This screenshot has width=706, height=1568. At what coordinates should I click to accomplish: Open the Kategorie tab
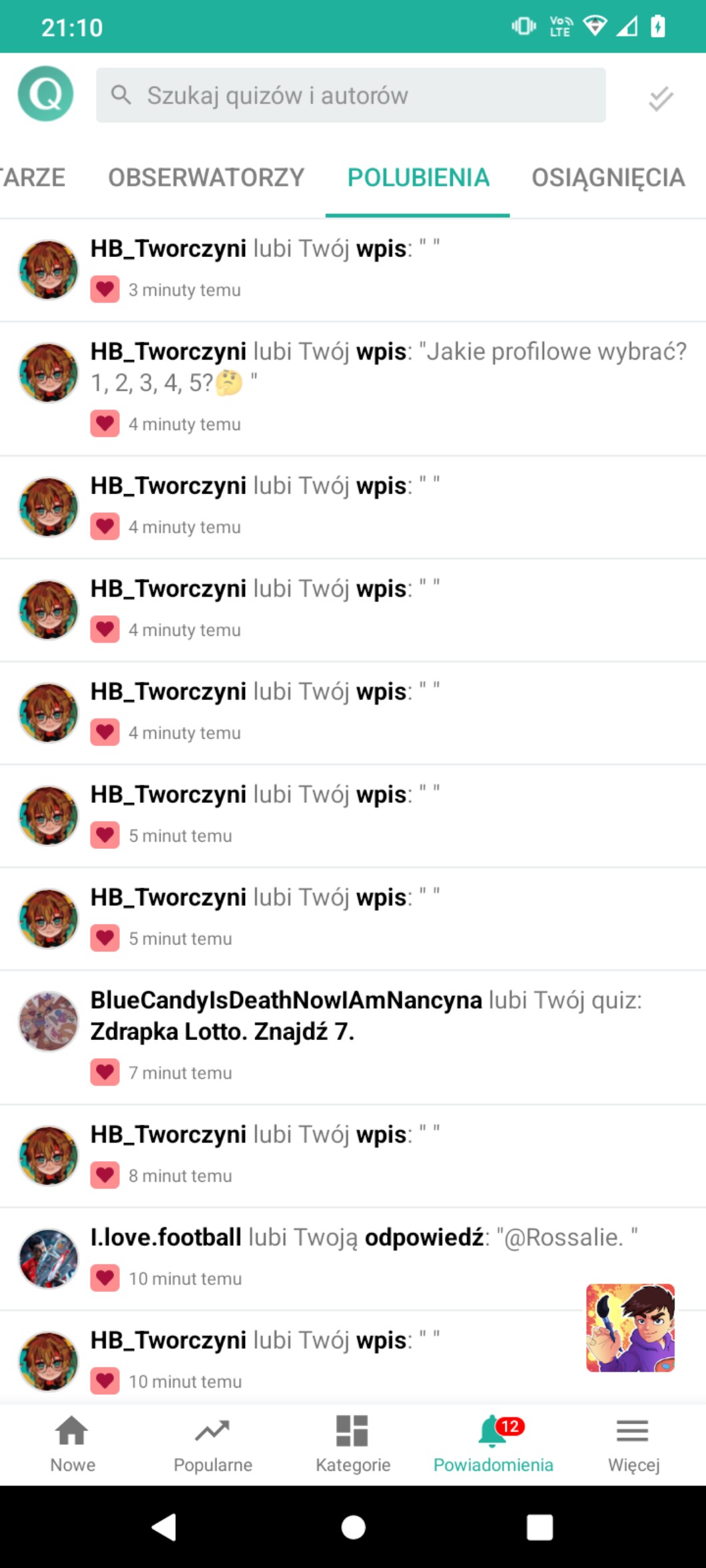(x=353, y=1443)
